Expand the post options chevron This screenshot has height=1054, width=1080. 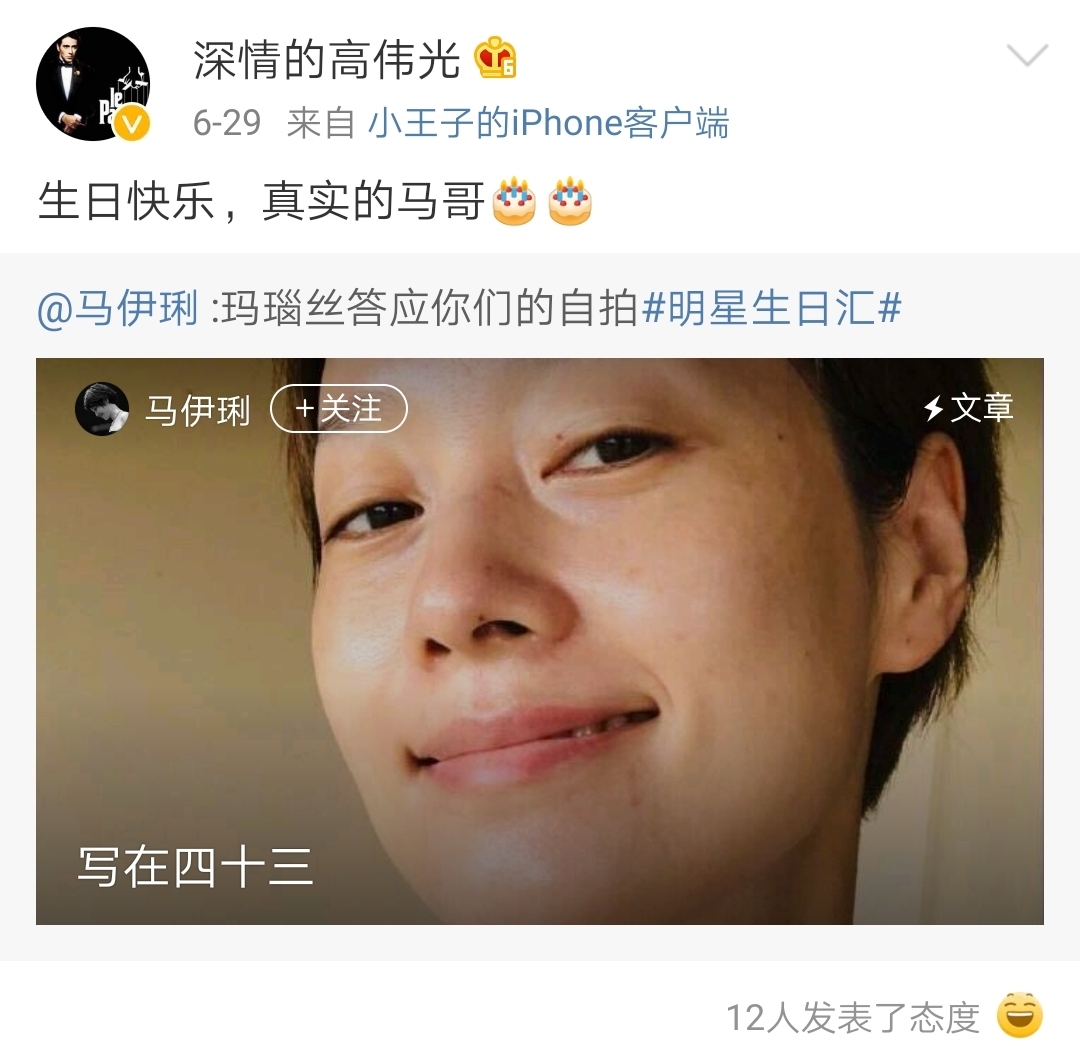pyautogui.click(x=1027, y=56)
